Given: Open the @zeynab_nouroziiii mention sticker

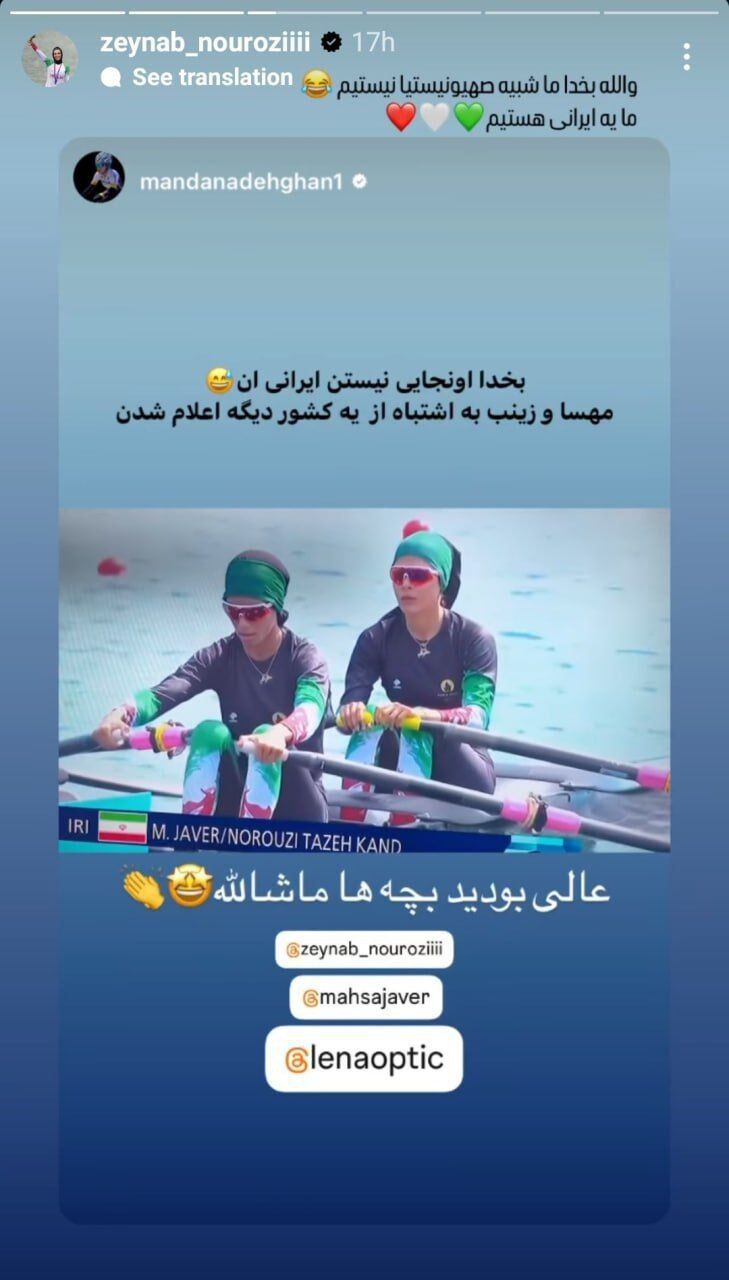Looking at the screenshot, I should [x=364, y=949].
